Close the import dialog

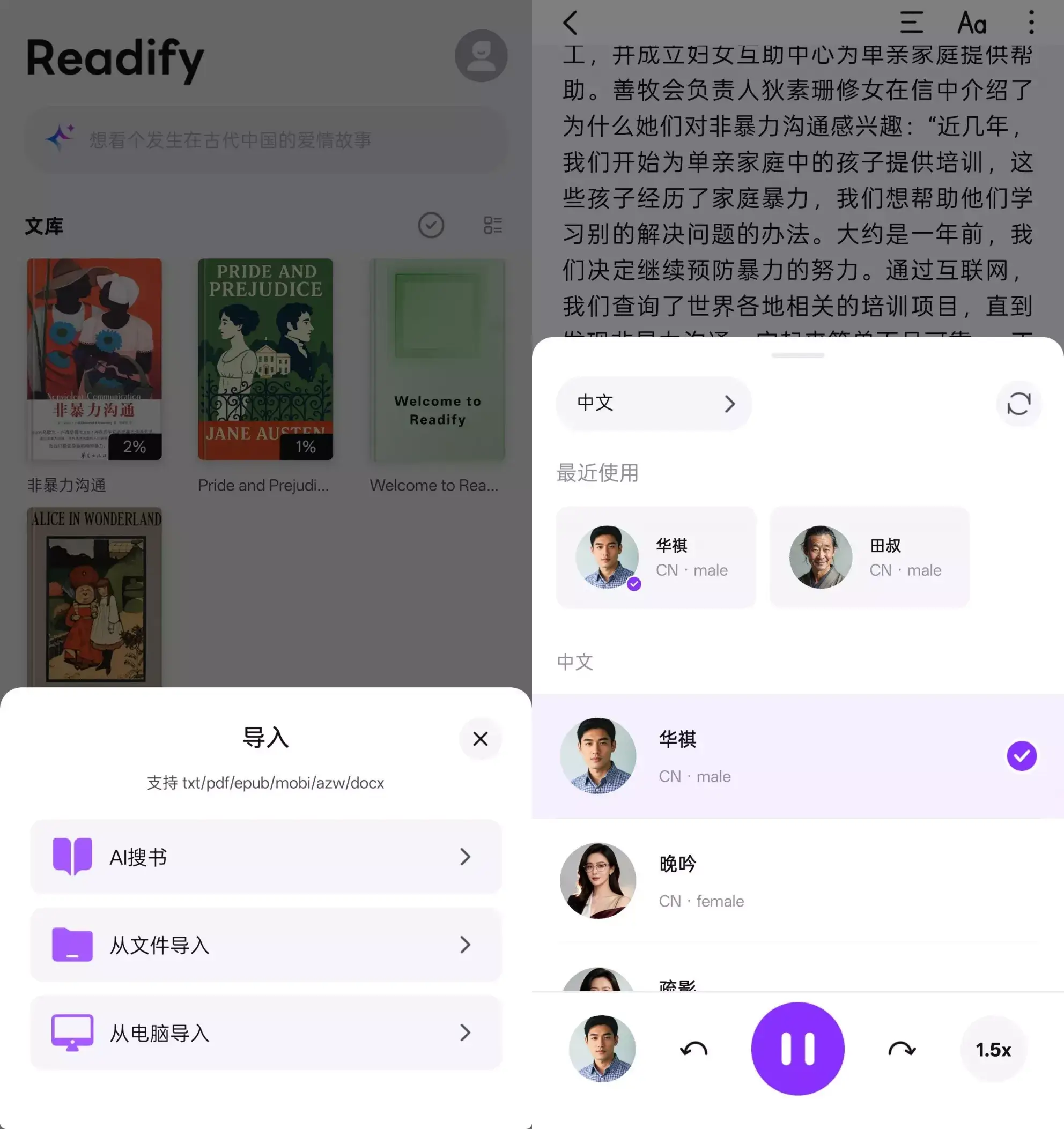pos(480,738)
